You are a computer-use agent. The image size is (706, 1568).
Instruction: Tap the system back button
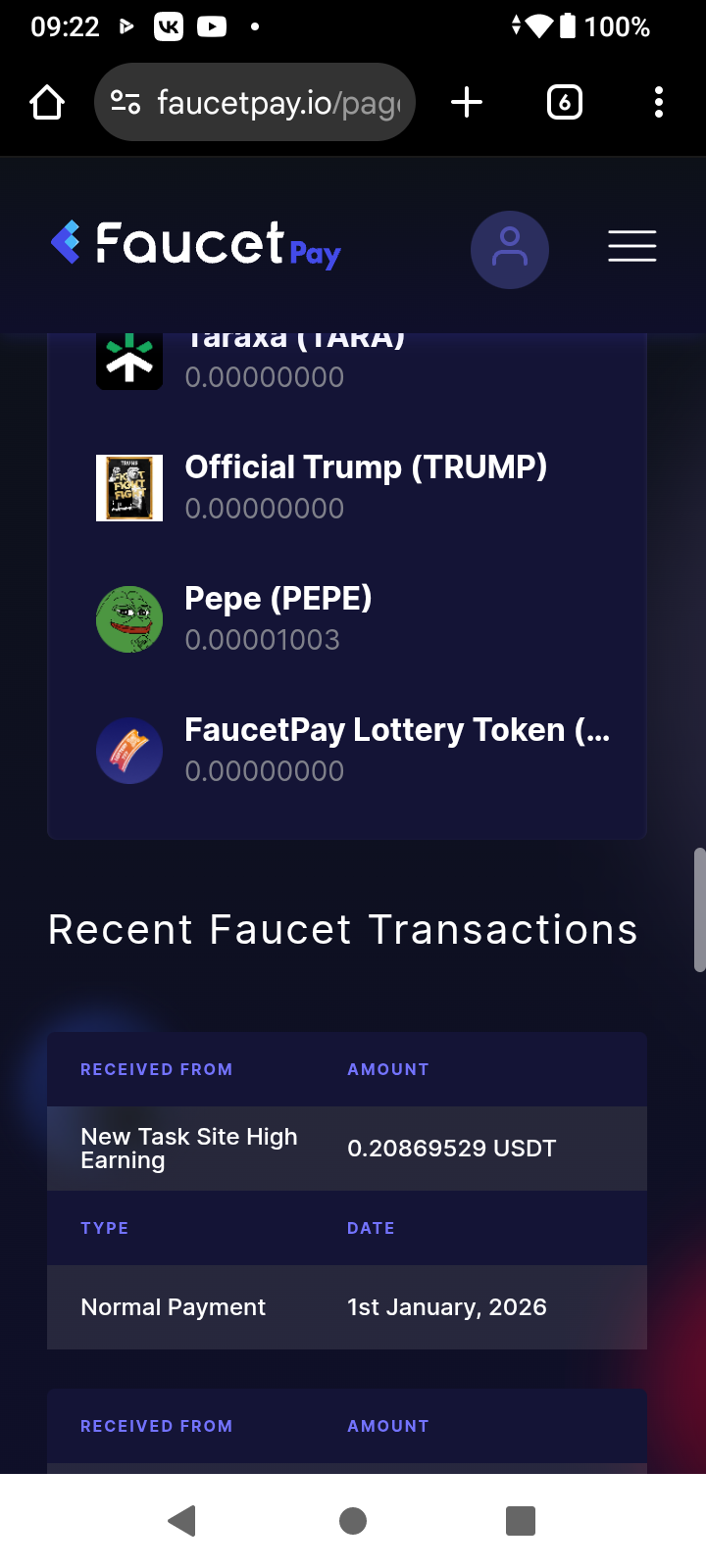point(182,1520)
